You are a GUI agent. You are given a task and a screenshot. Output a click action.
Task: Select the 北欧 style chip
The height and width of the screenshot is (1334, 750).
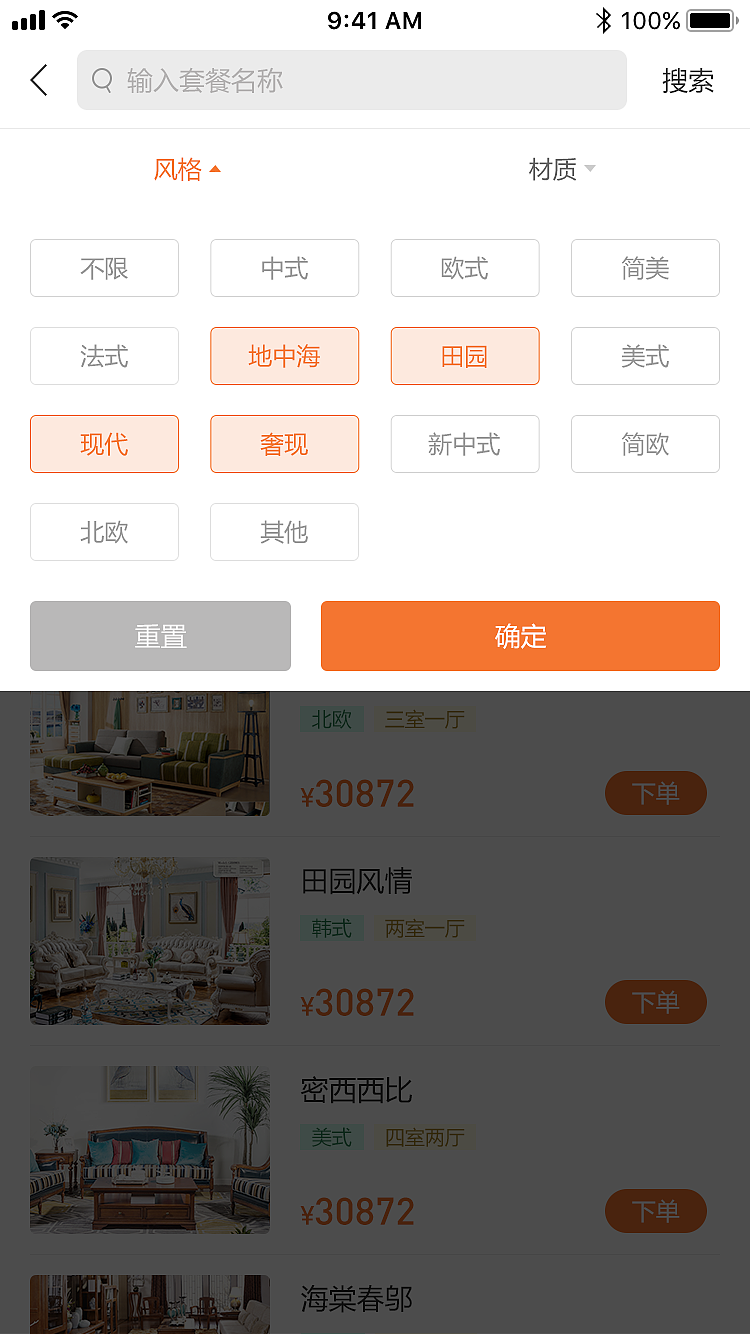[x=104, y=532]
